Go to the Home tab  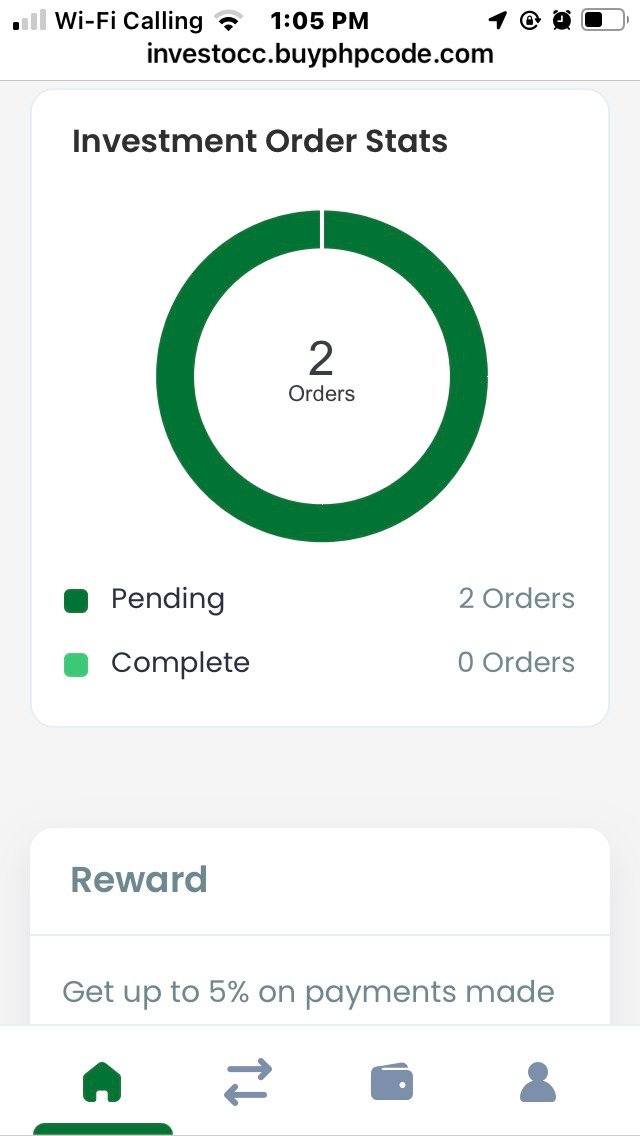click(102, 1082)
